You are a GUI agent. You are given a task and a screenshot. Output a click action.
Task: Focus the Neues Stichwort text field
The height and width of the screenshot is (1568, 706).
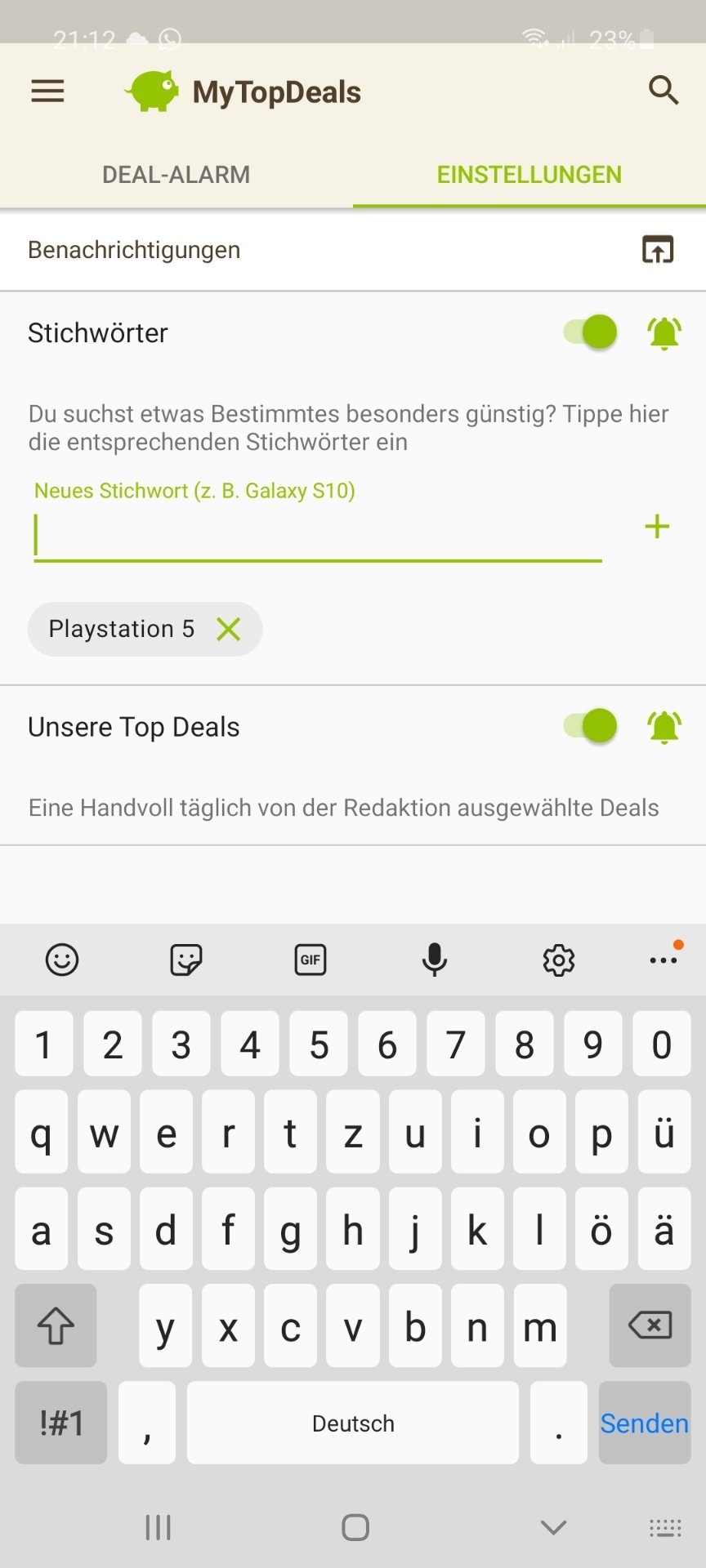point(317,537)
